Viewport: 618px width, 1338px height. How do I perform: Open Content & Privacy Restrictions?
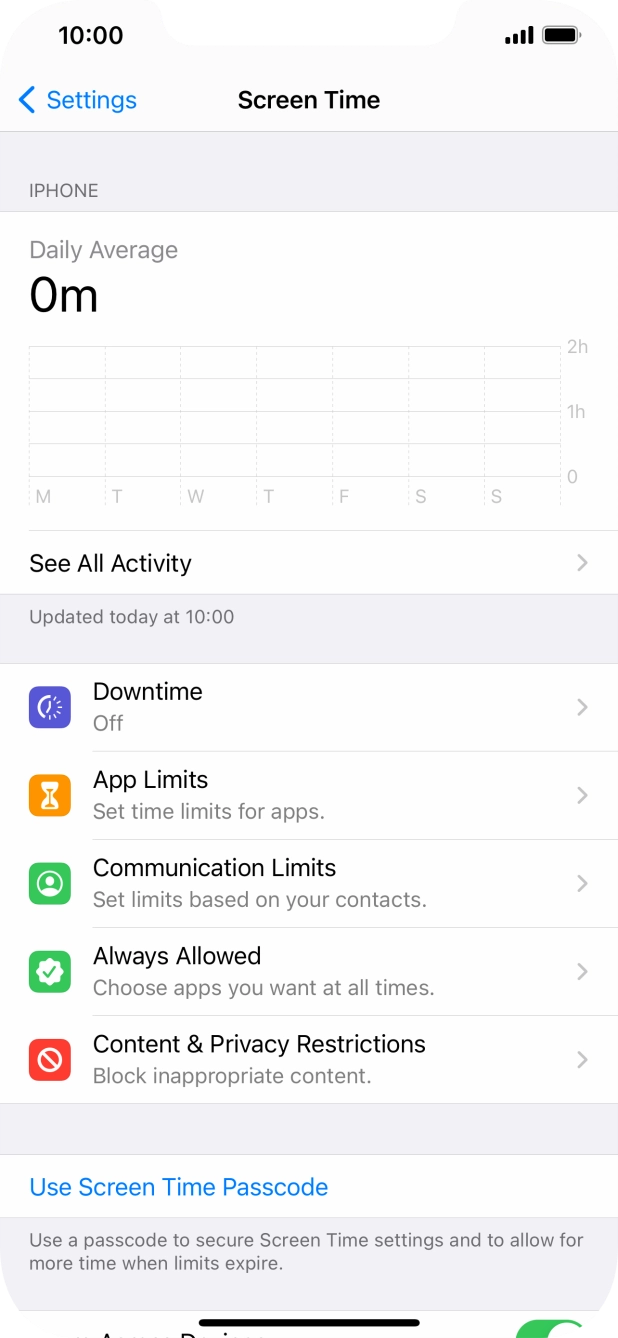(308, 1059)
